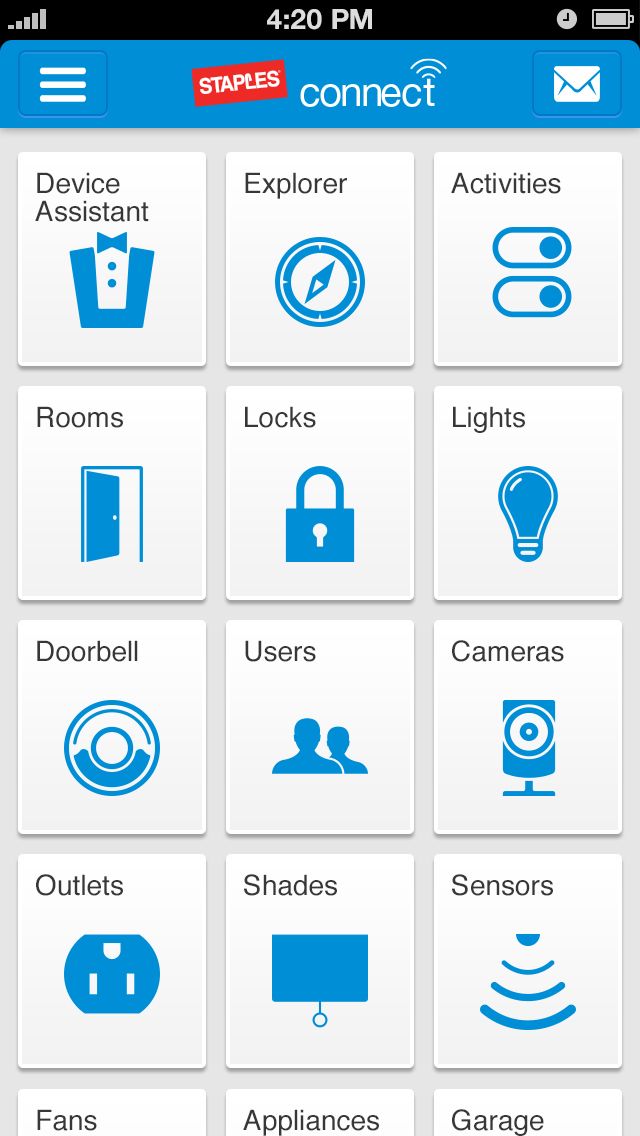This screenshot has height=1136, width=640.
Task: Open the hamburger menu
Action: point(63,84)
